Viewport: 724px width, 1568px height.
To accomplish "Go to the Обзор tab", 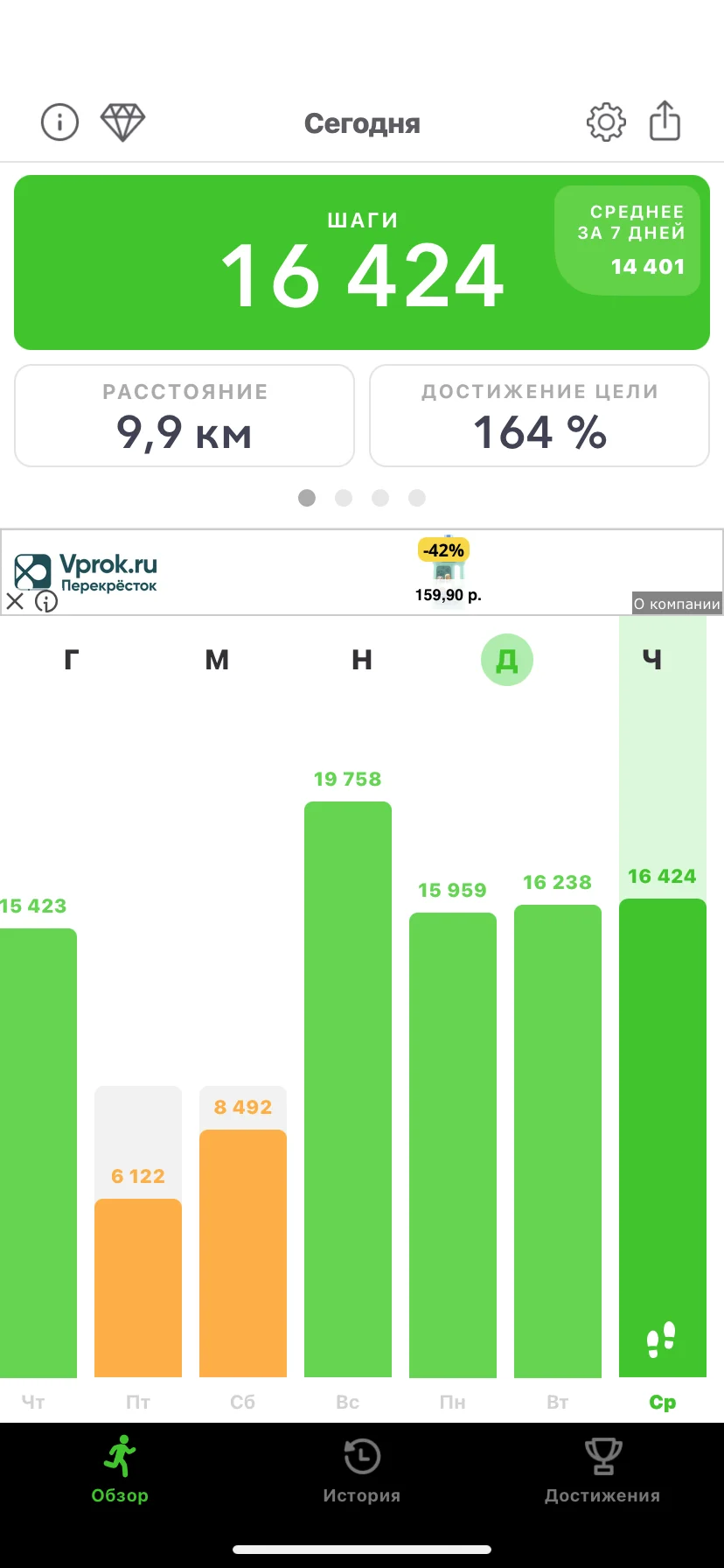I will (120, 1470).
